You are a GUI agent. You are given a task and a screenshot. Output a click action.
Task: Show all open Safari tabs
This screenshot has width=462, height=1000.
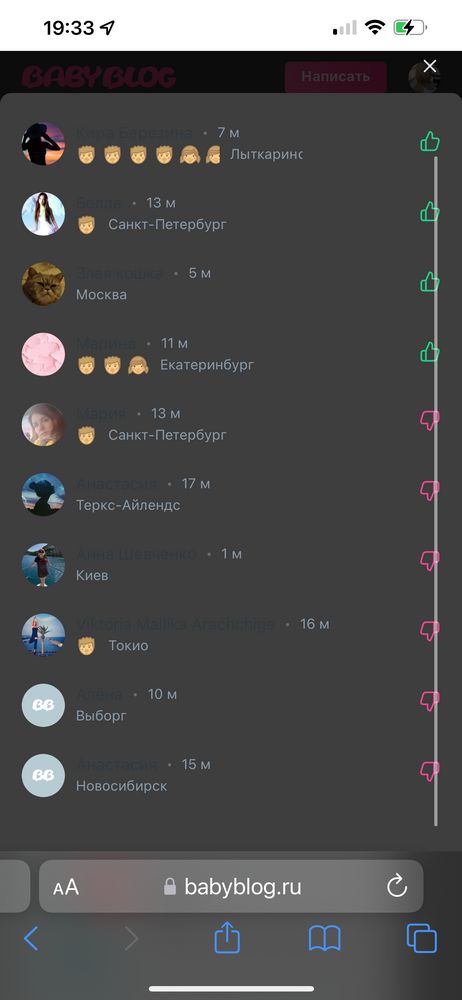[x=422, y=939]
